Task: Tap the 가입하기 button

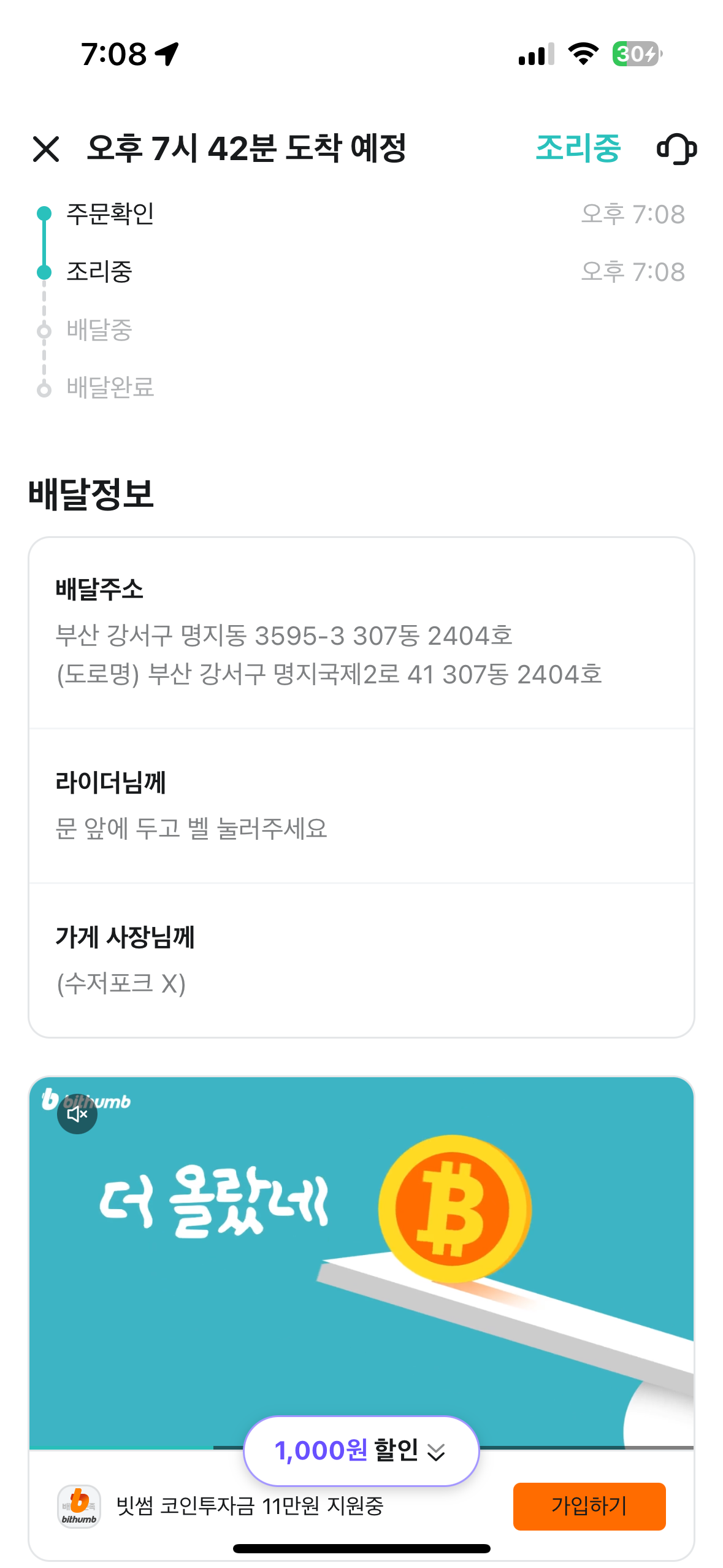Action: pos(589,1506)
